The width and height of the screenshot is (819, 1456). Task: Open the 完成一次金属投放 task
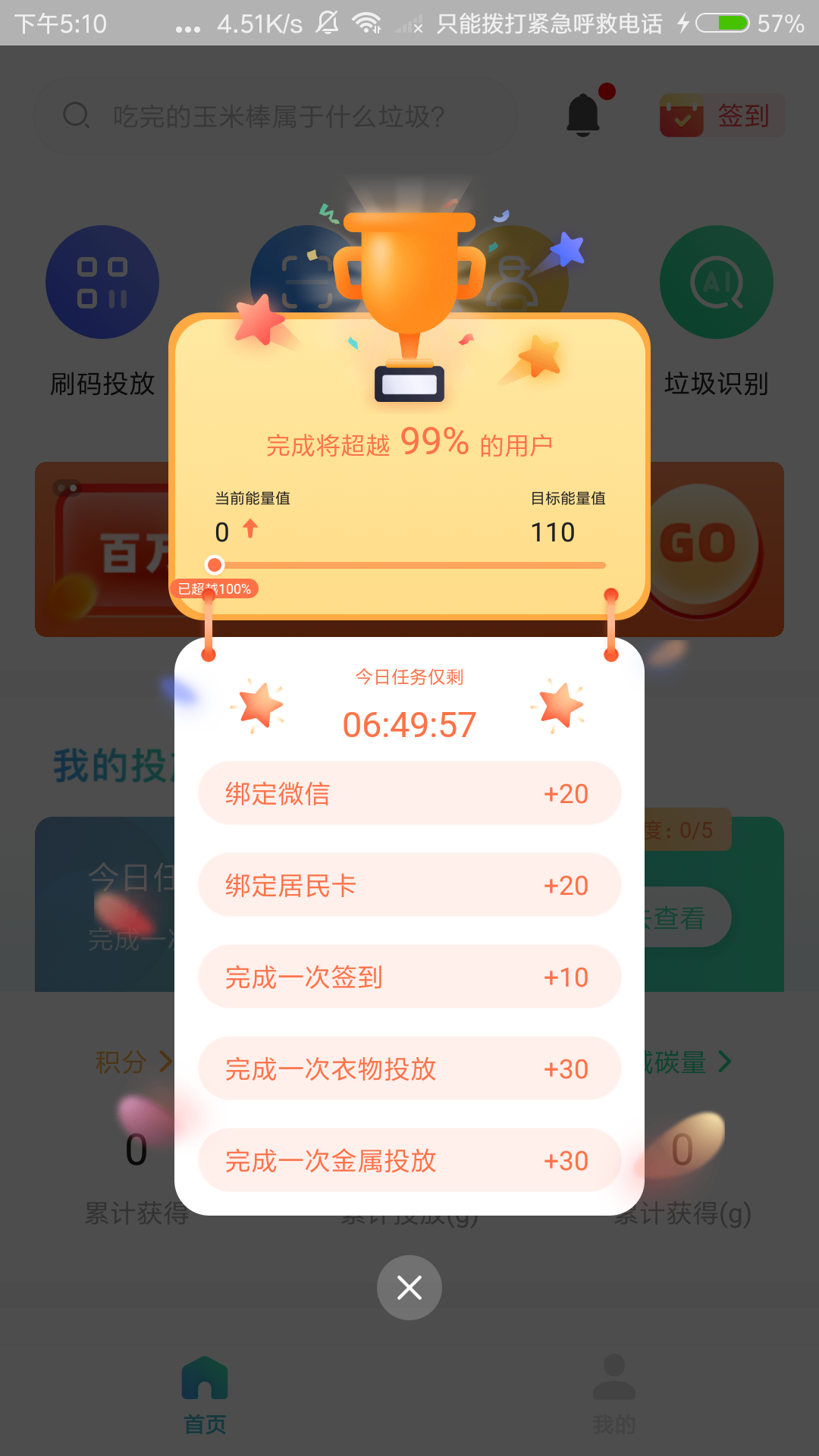coord(409,1160)
